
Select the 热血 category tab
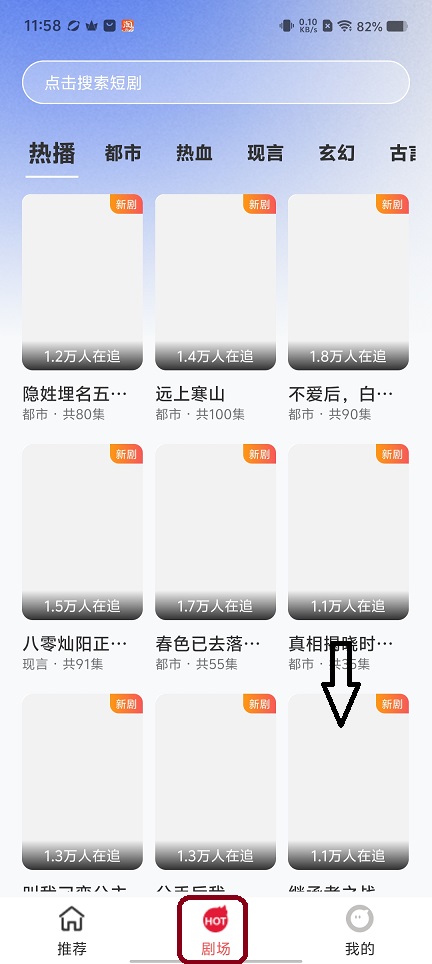194,152
